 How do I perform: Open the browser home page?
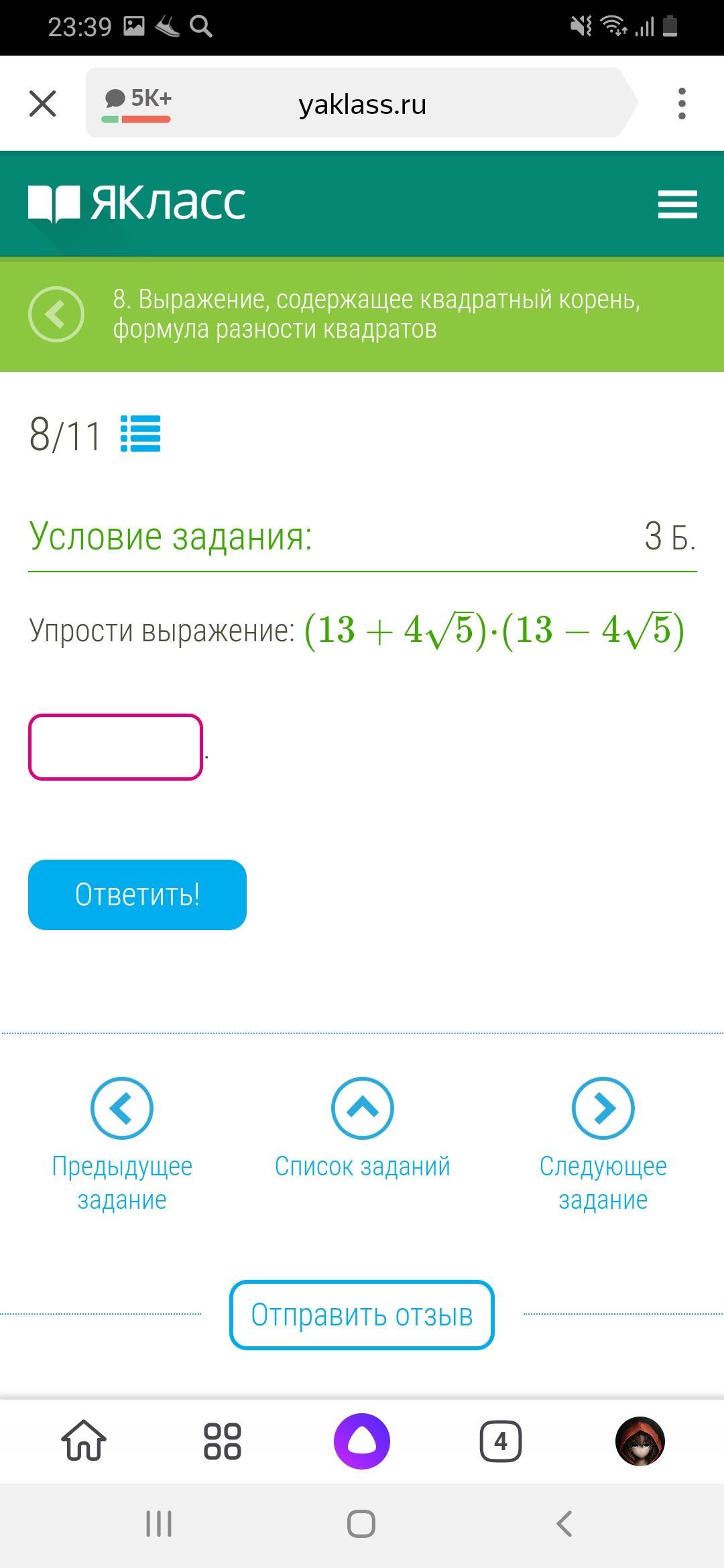click(x=84, y=1441)
